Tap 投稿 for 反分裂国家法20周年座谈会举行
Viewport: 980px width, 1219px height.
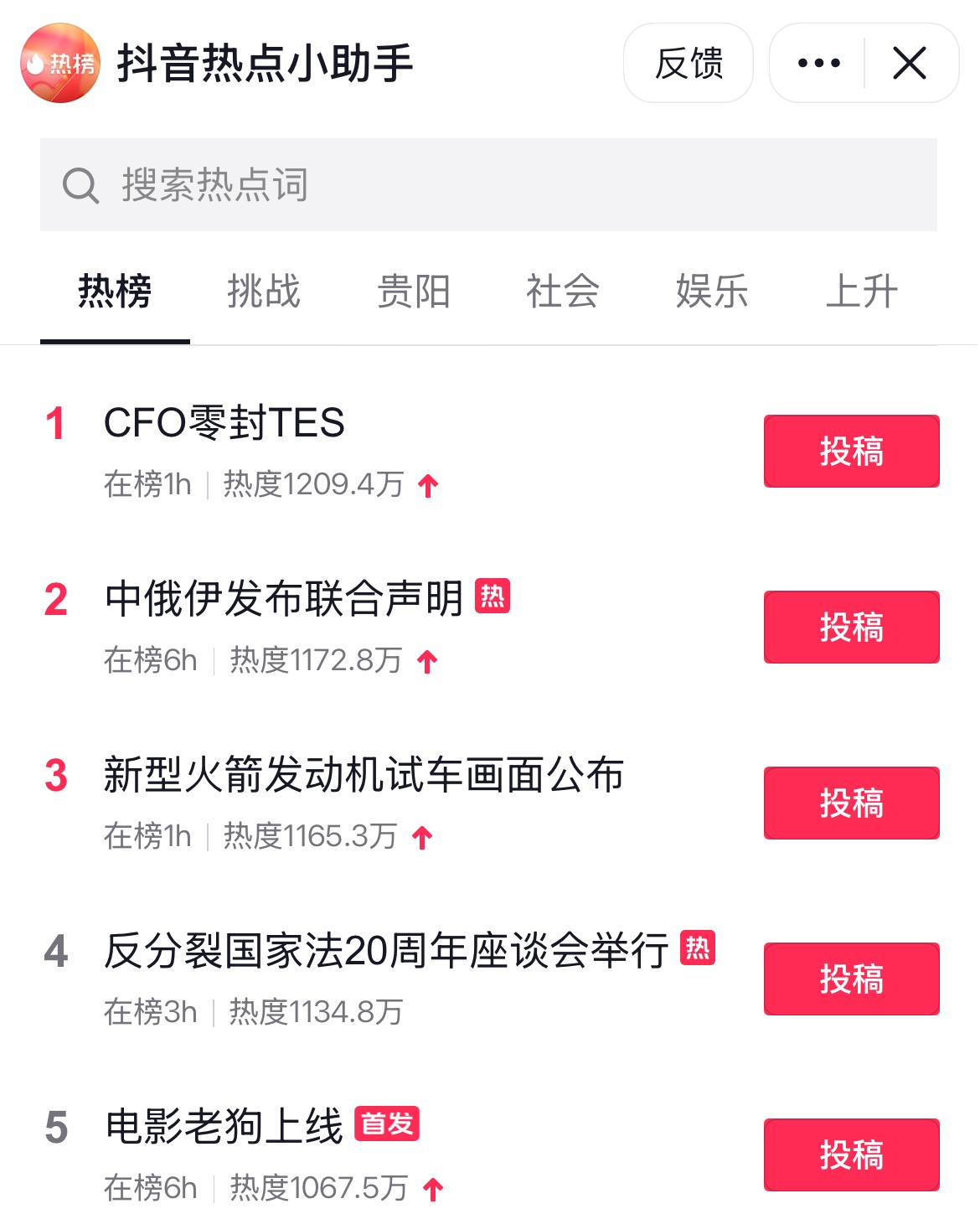(x=851, y=979)
